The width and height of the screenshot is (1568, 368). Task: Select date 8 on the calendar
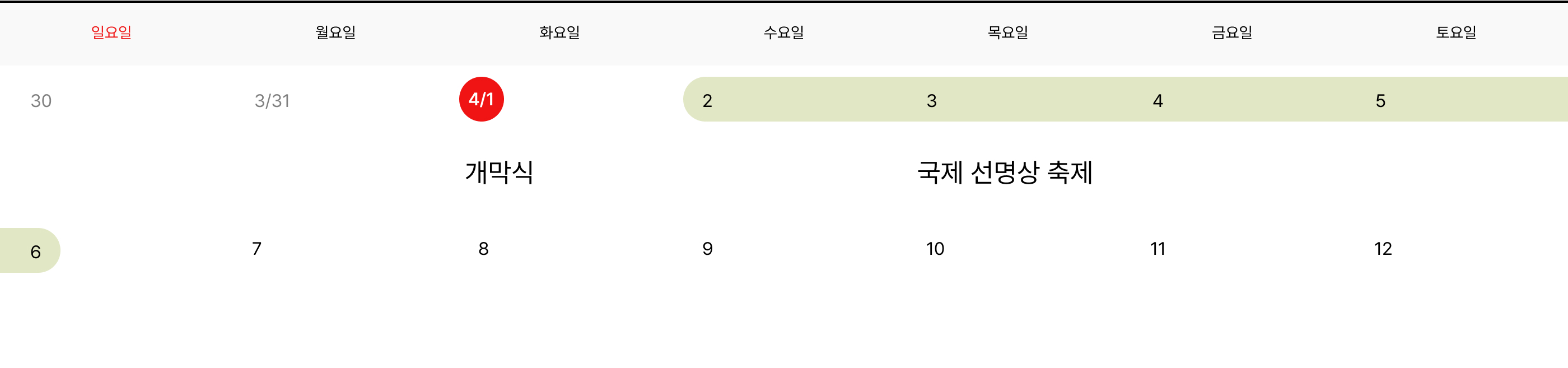483,249
